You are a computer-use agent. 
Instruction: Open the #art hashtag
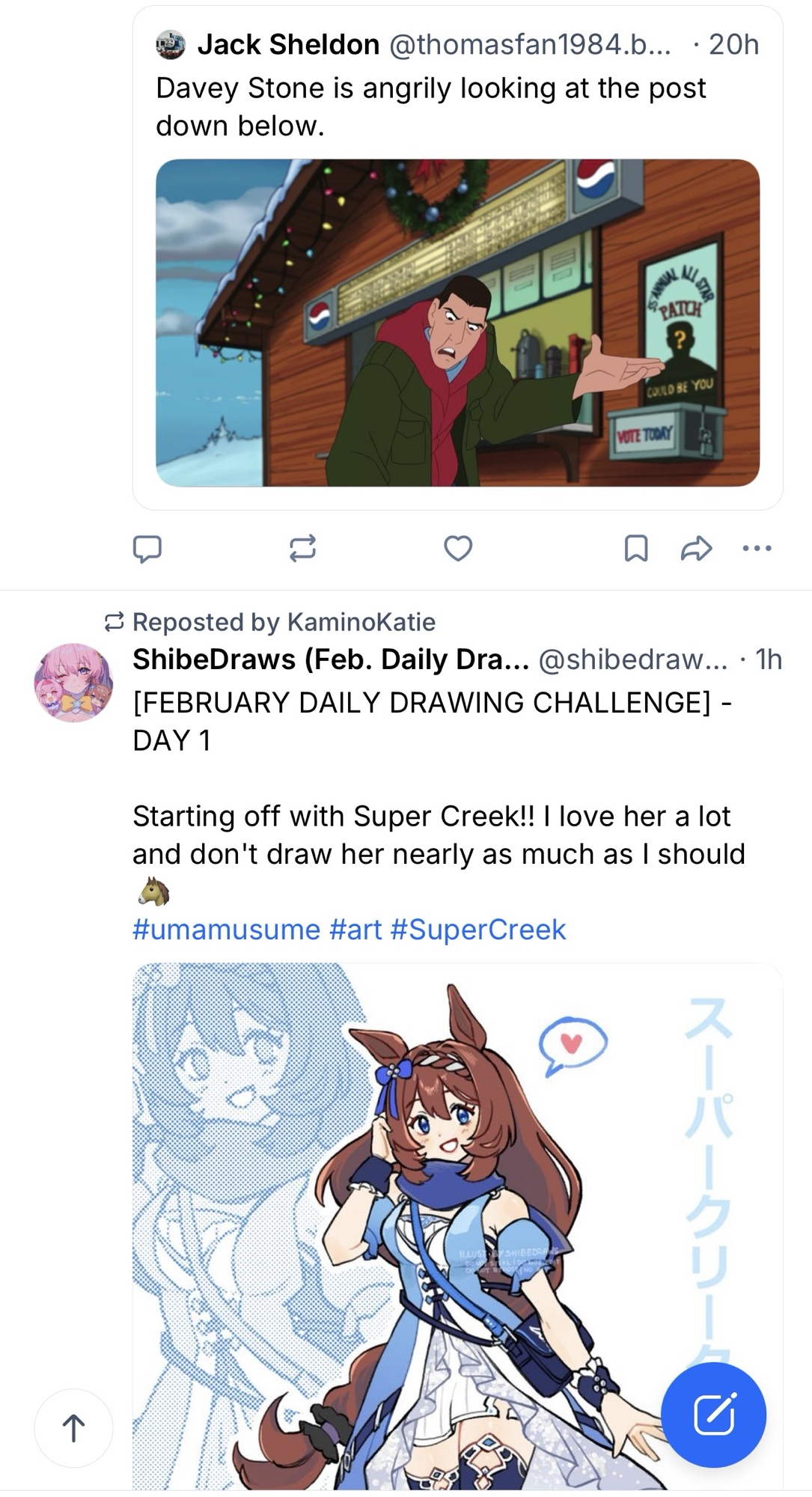click(x=355, y=930)
